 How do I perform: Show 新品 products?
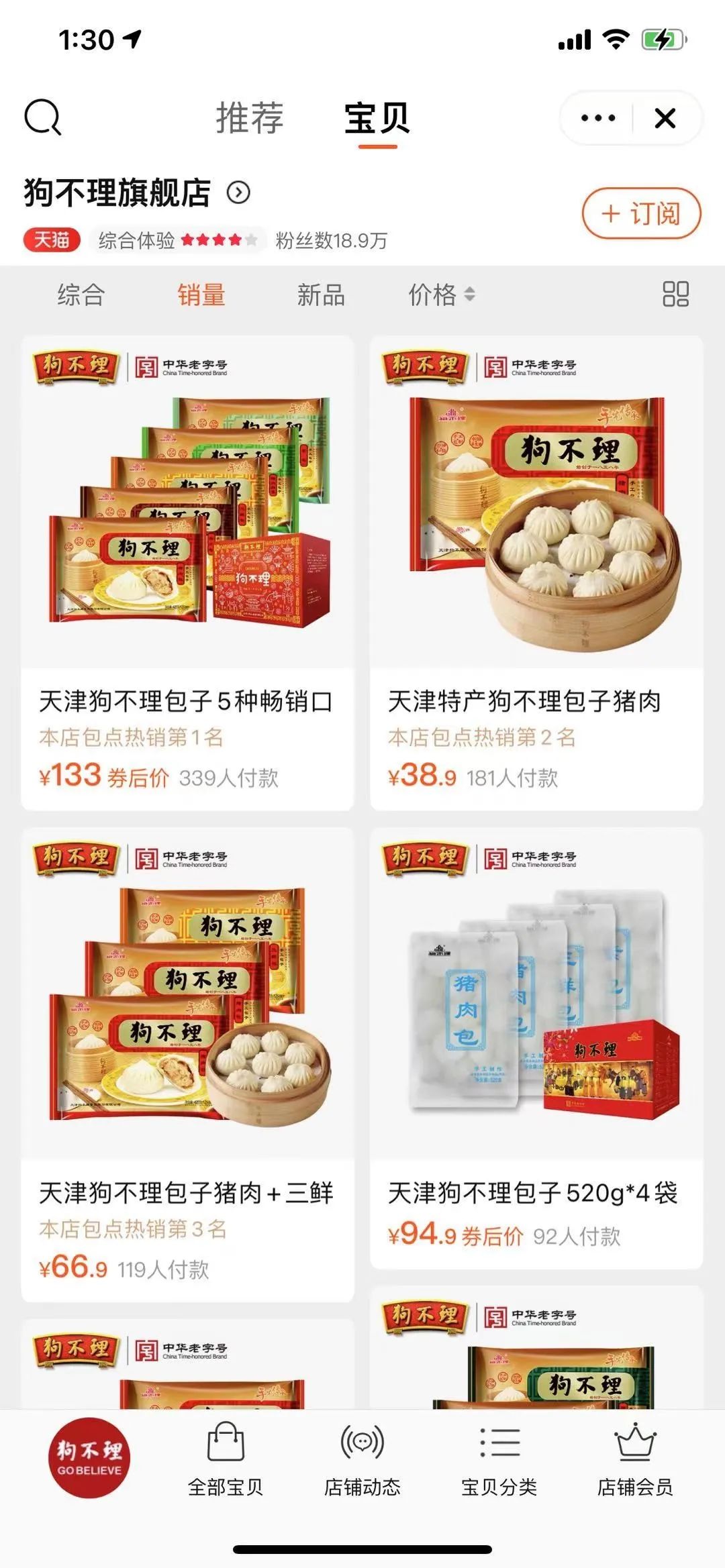[x=321, y=295]
